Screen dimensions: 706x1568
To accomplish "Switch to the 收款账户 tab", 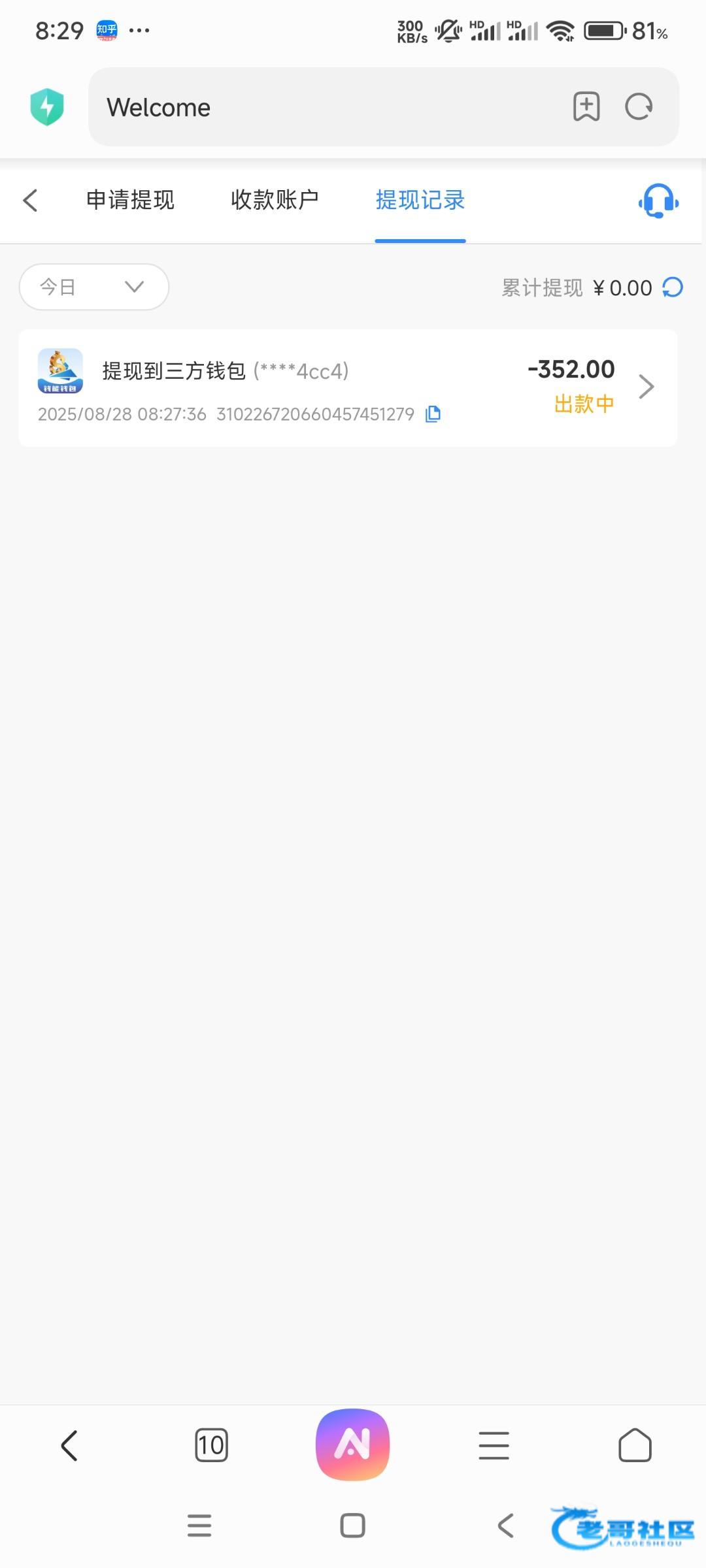I will [275, 200].
